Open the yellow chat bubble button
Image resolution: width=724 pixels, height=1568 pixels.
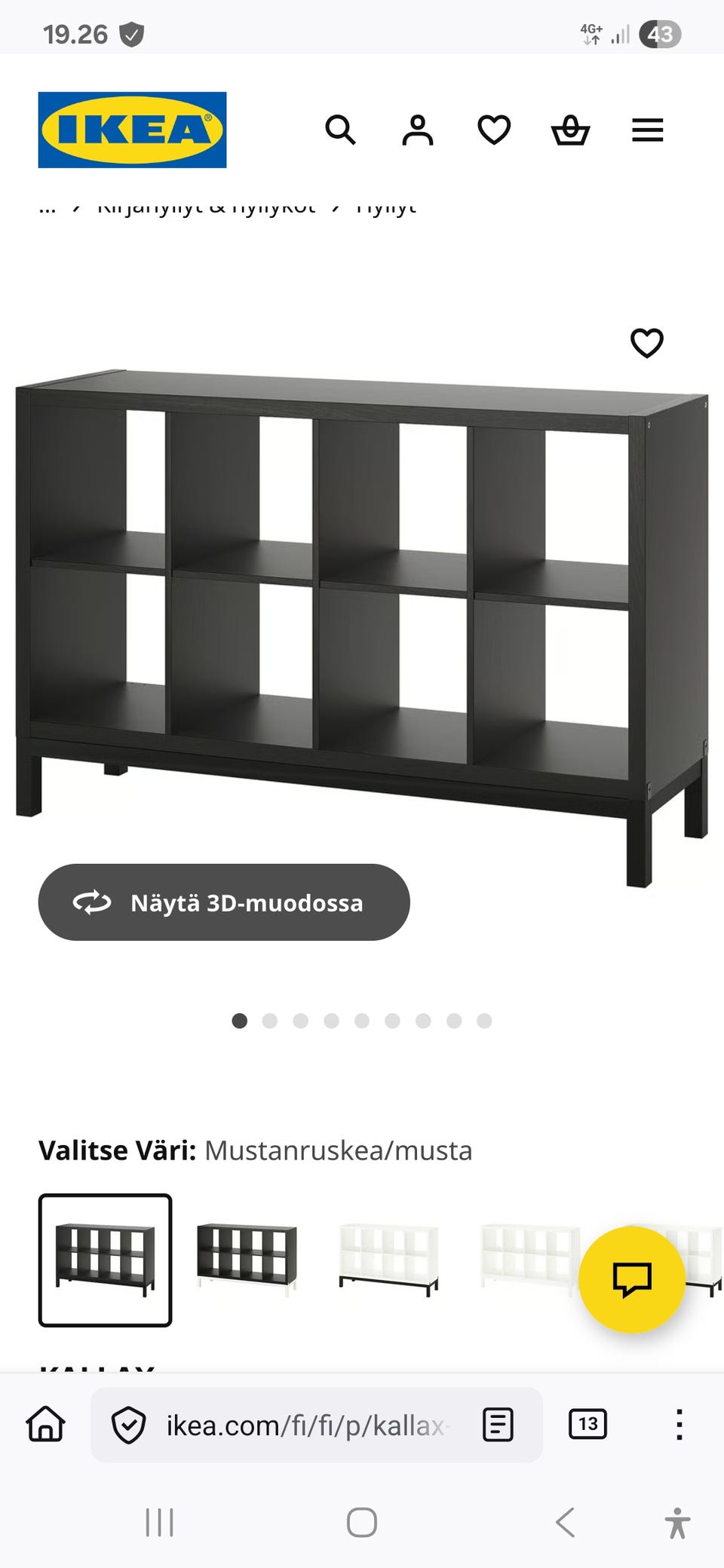click(x=632, y=1279)
